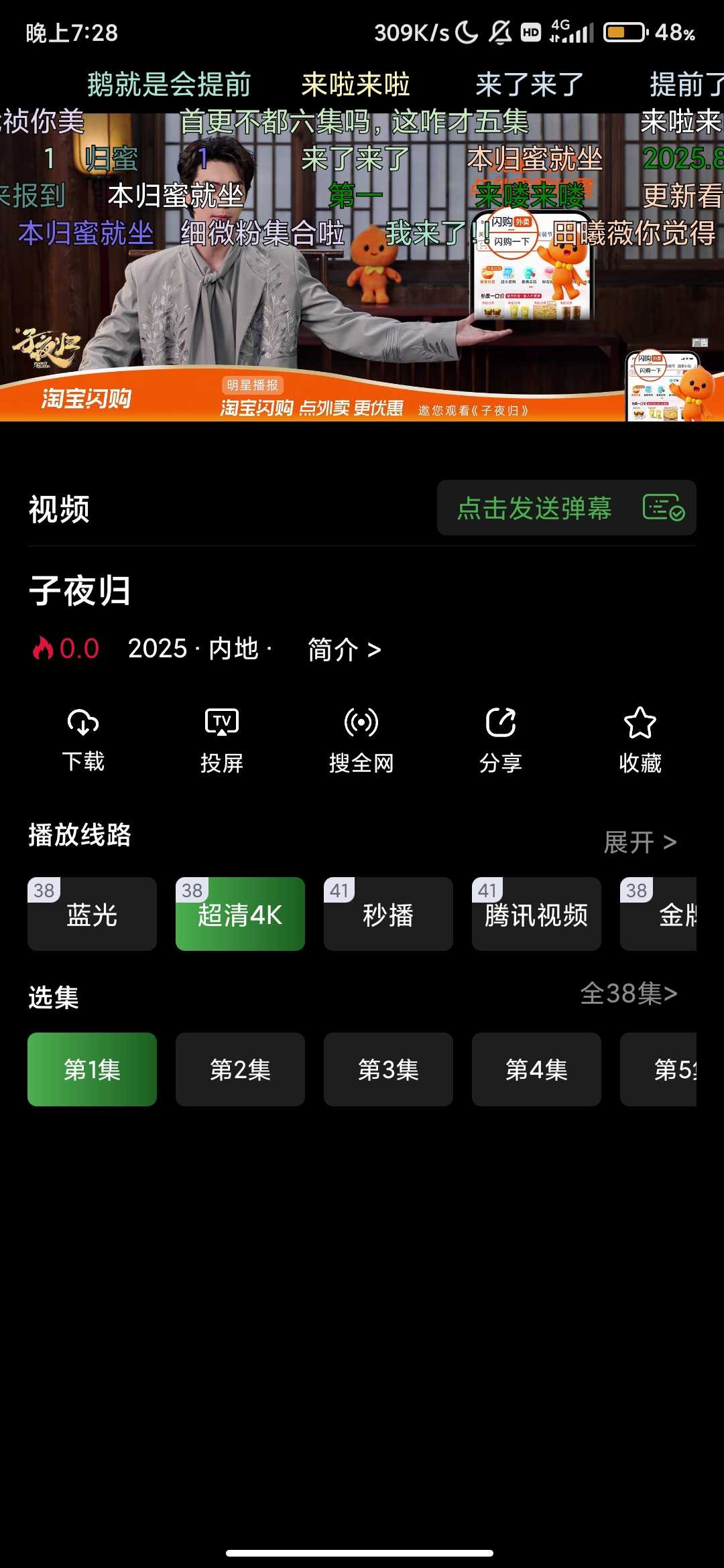Image resolution: width=724 pixels, height=1568 pixels.
Task: Expand the 播放线路 list with 展开
Action: coord(640,842)
